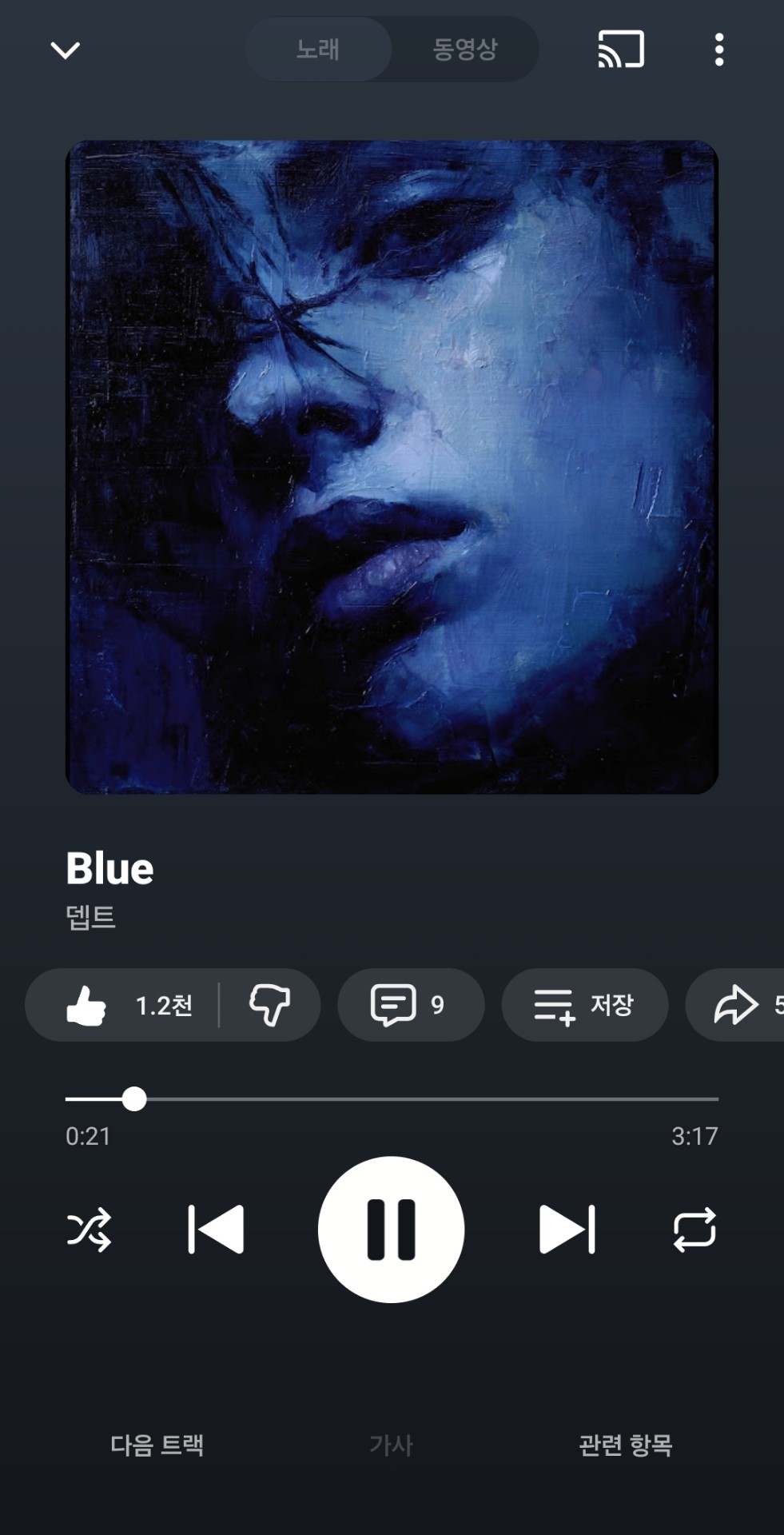Pause the playing song
Image resolution: width=784 pixels, height=1535 pixels.
(x=391, y=1230)
